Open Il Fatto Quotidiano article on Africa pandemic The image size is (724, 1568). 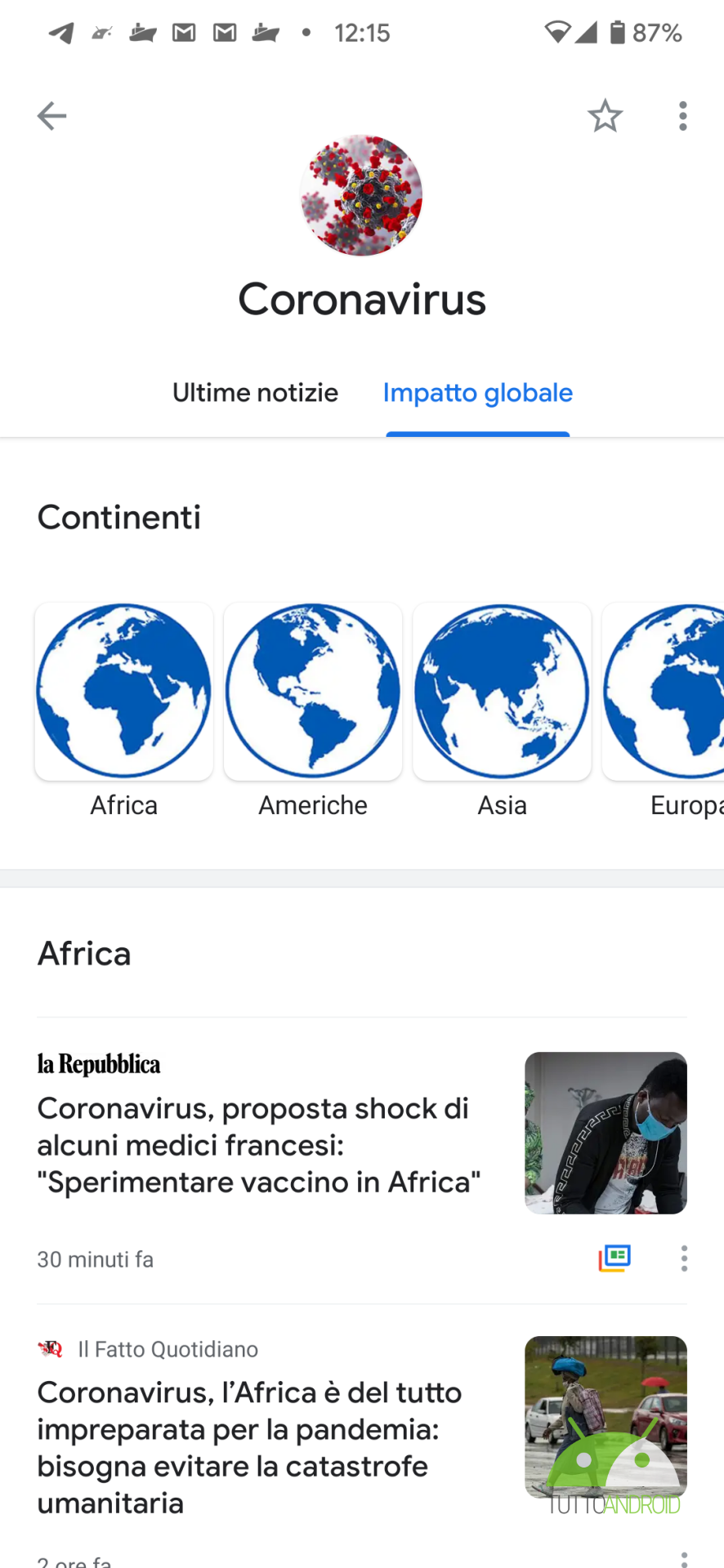[250, 1447]
